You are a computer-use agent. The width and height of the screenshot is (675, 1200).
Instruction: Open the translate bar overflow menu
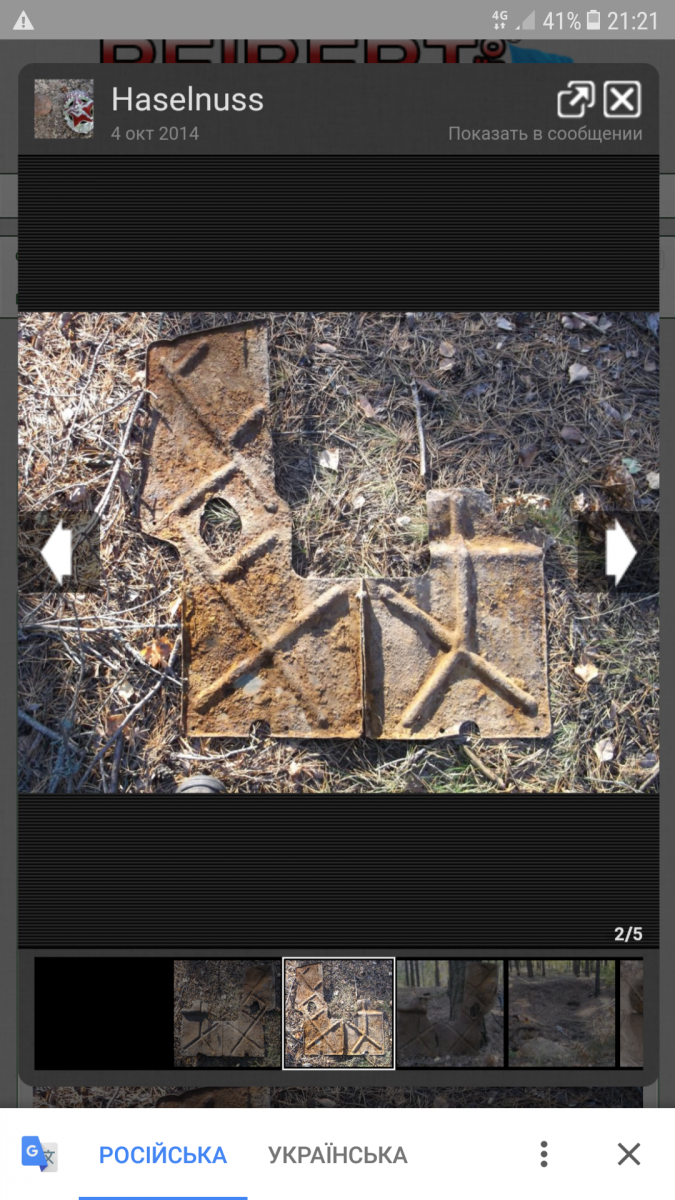(x=544, y=1154)
